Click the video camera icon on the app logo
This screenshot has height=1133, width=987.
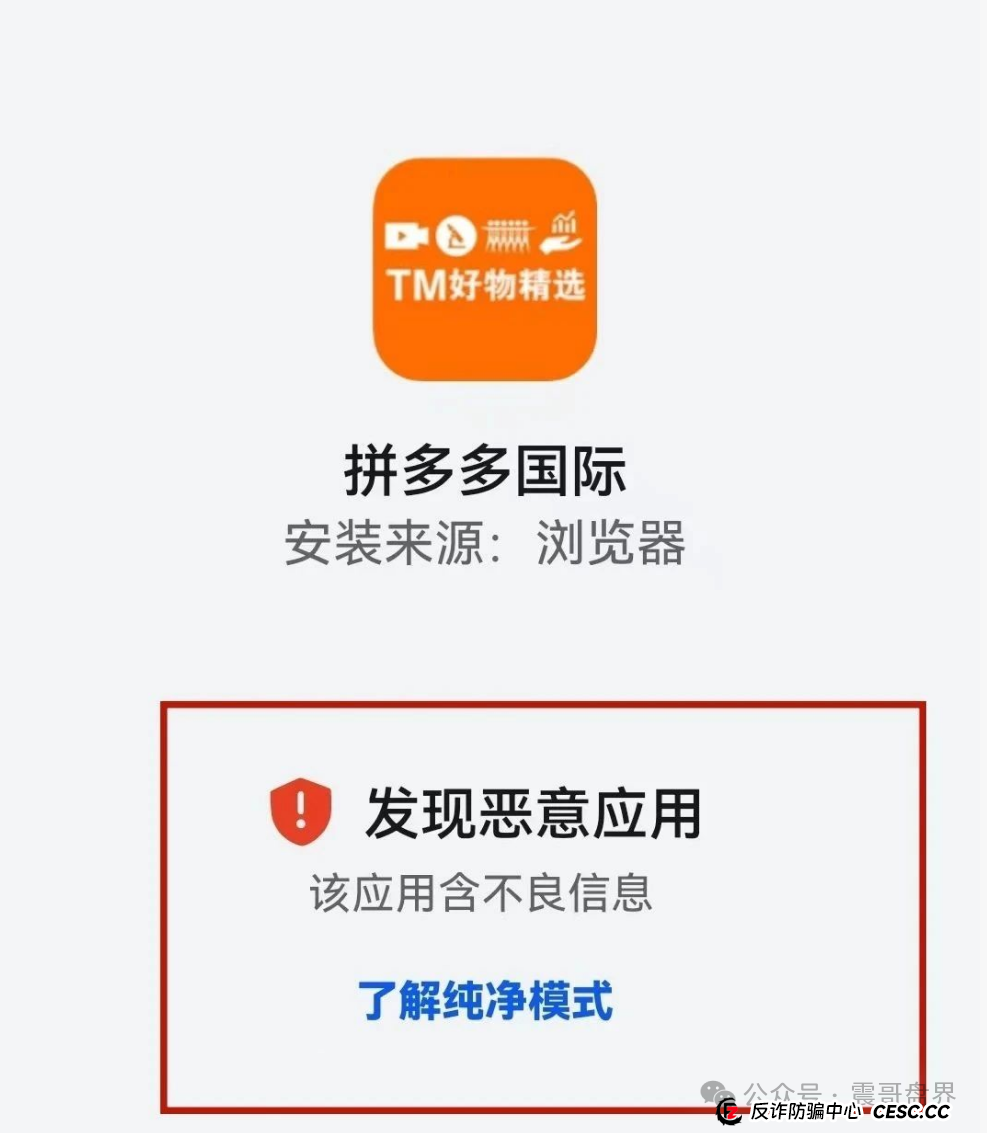pyautogui.click(x=406, y=234)
